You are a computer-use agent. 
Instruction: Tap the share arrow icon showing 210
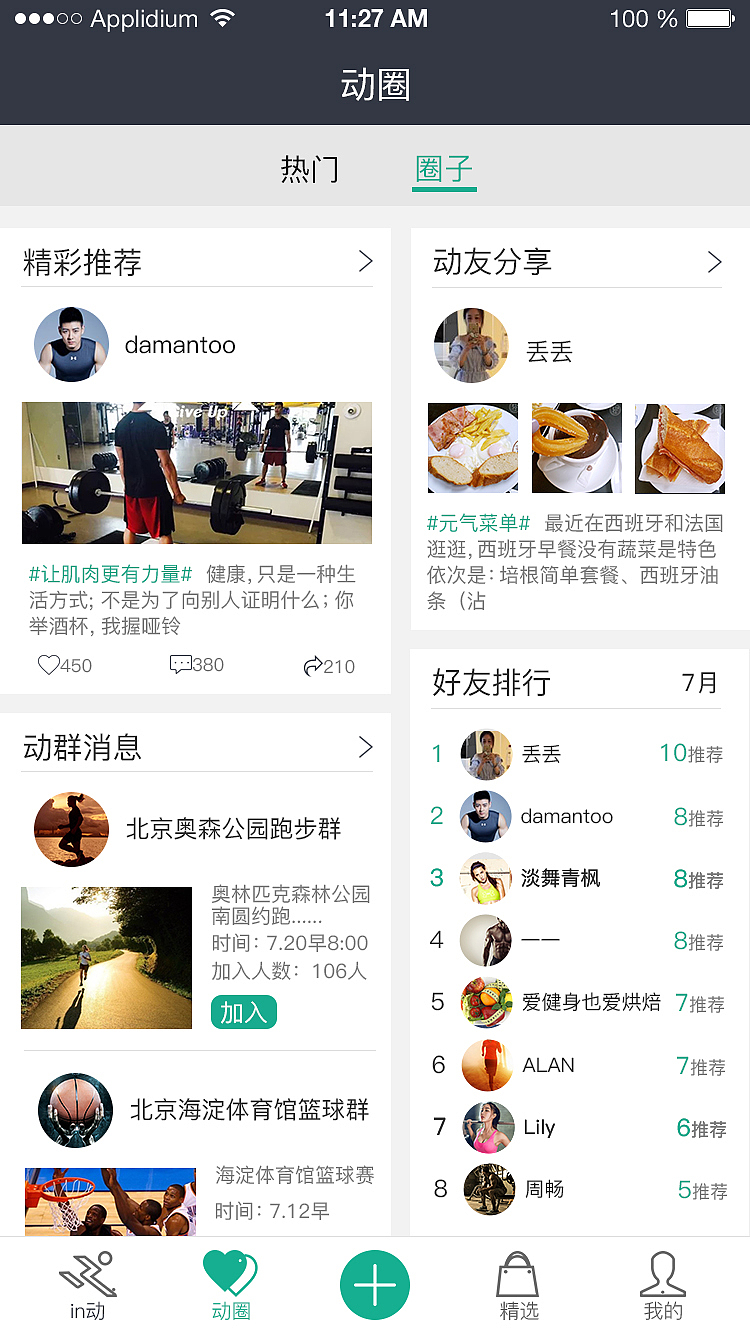point(312,664)
